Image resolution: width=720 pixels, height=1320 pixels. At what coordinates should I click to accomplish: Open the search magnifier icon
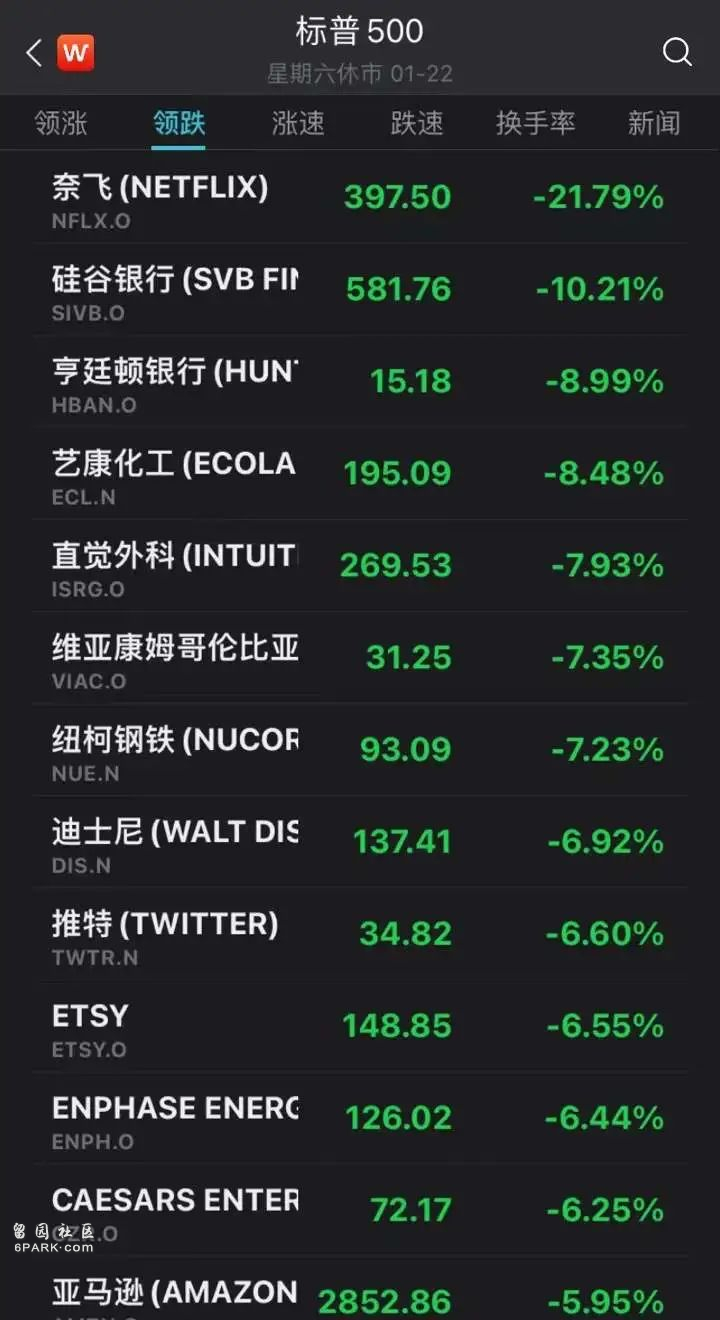coord(677,52)
